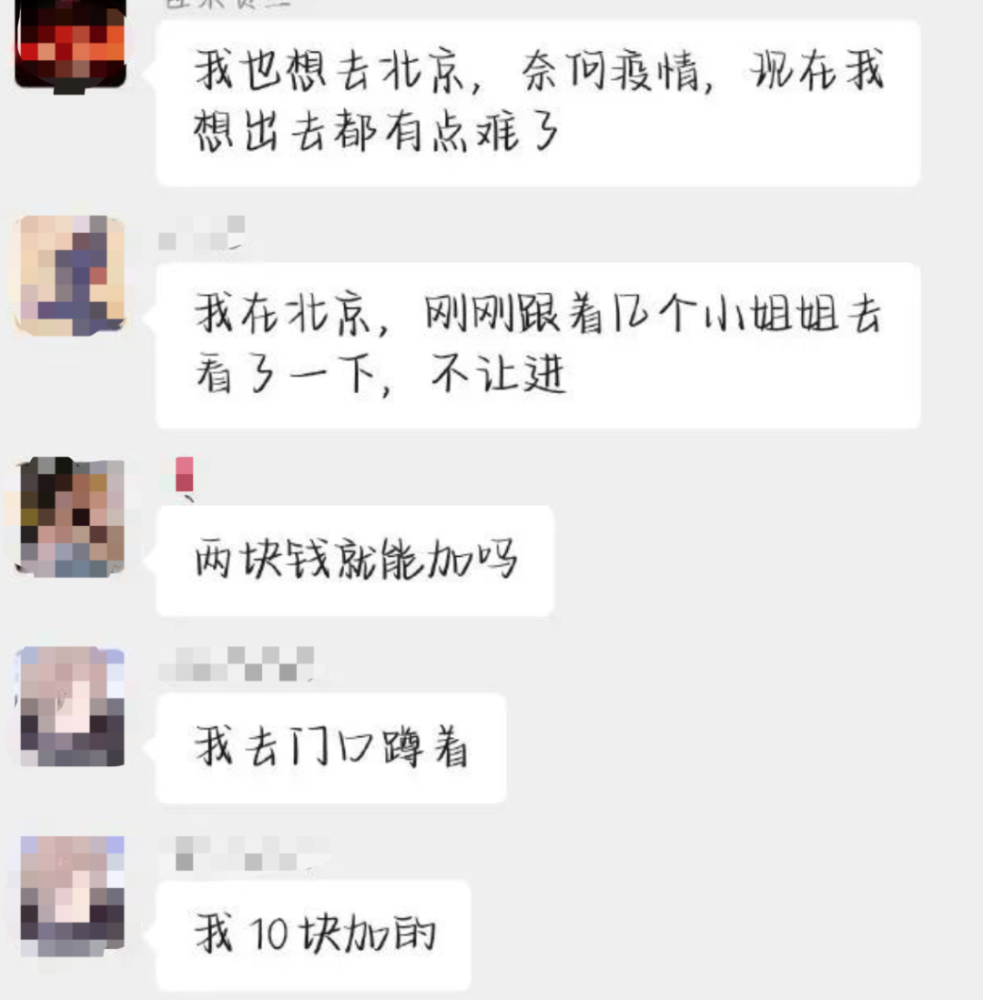Viewport: 983px width, 1000px height.
Task: Open avatar beside 我也想去北京 message
Action: [72, 42]
